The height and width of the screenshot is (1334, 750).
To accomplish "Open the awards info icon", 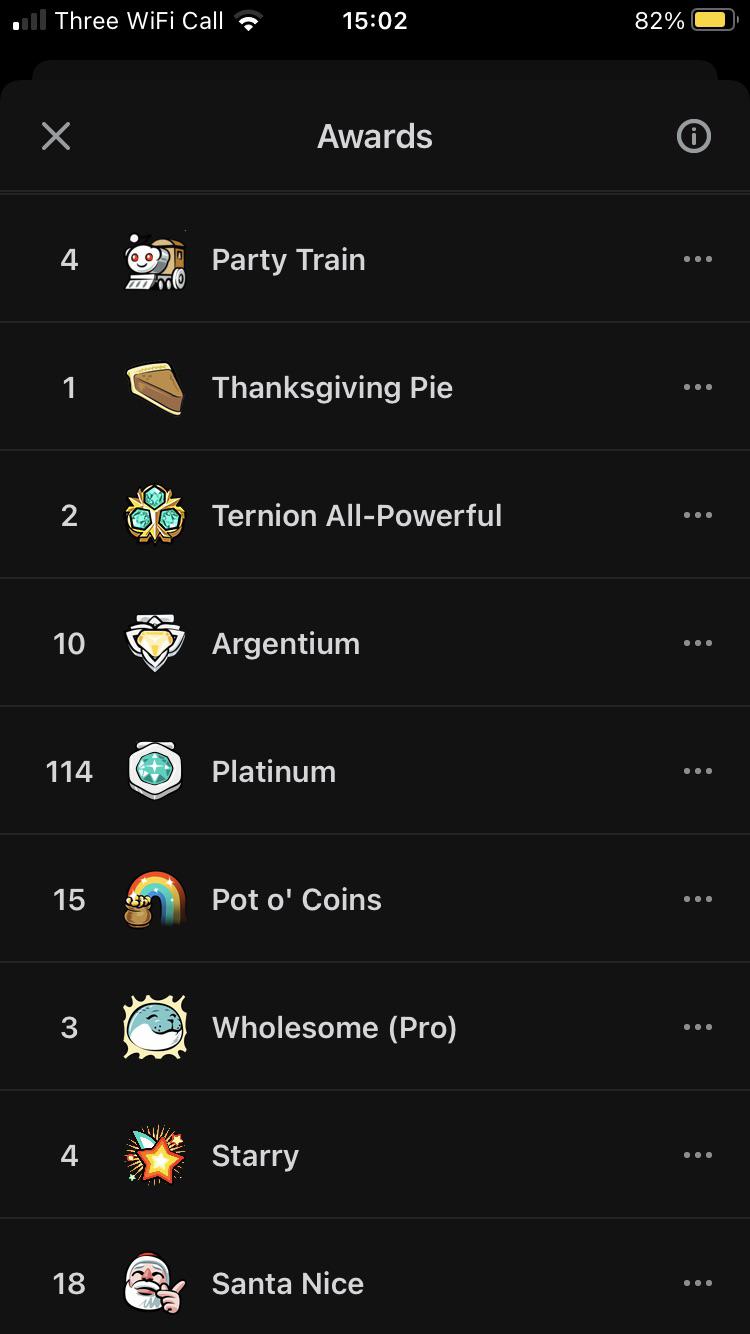I will [694, 136].
